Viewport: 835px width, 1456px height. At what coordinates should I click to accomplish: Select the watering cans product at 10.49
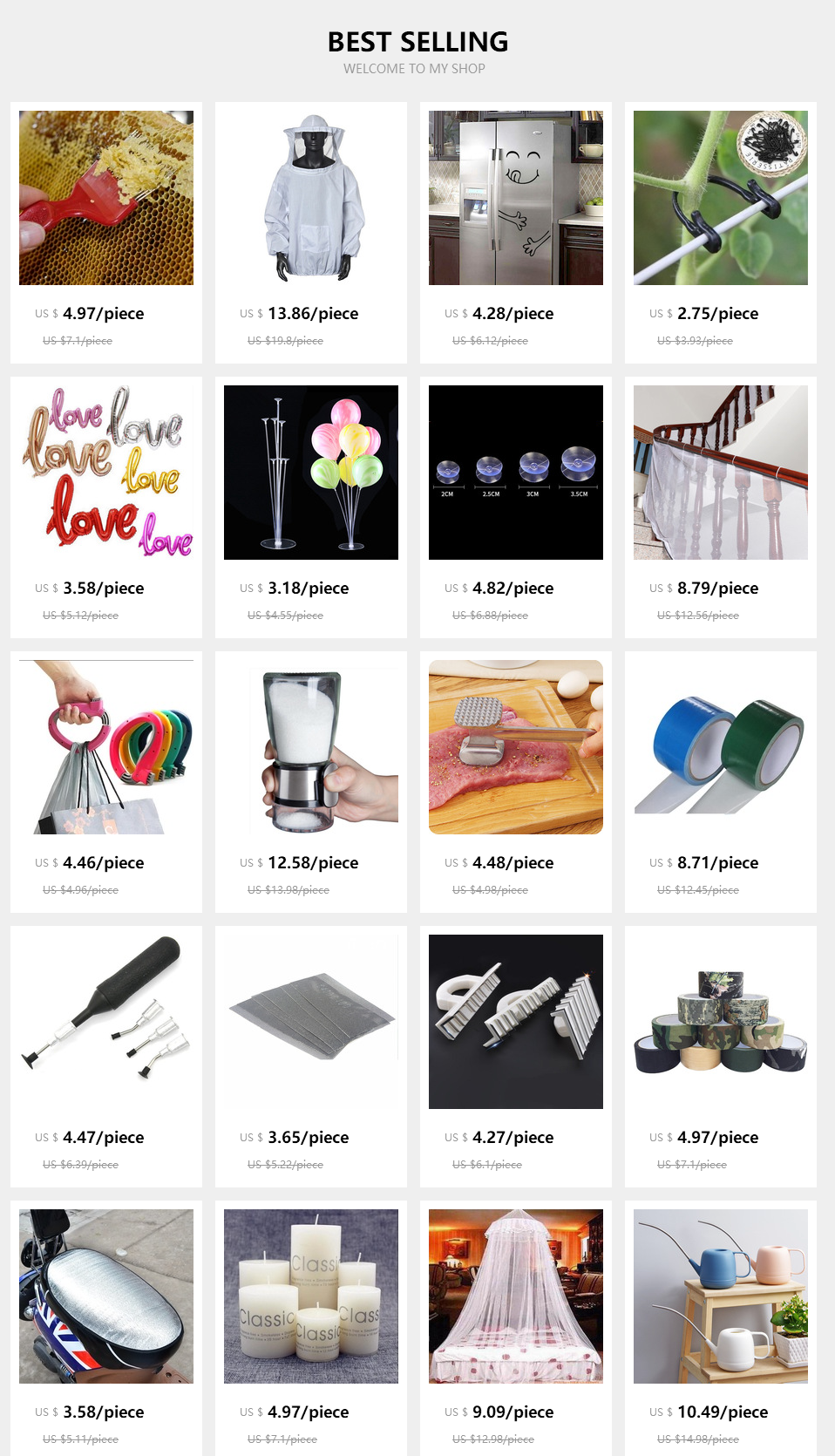click(x=721, y=1296)
